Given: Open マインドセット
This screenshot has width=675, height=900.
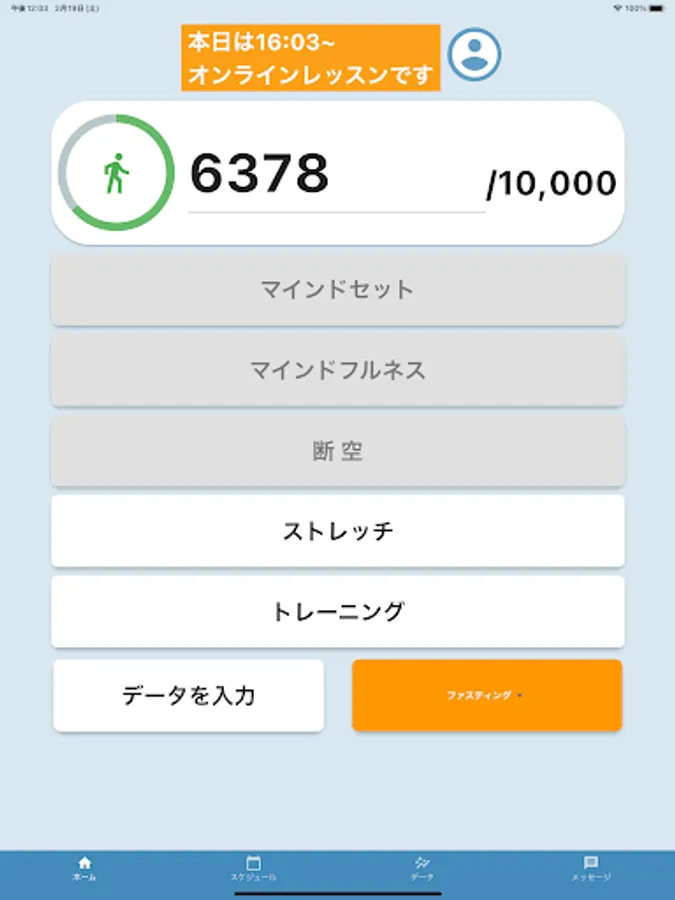Looking at the screenshot, I should click(338, 290).
